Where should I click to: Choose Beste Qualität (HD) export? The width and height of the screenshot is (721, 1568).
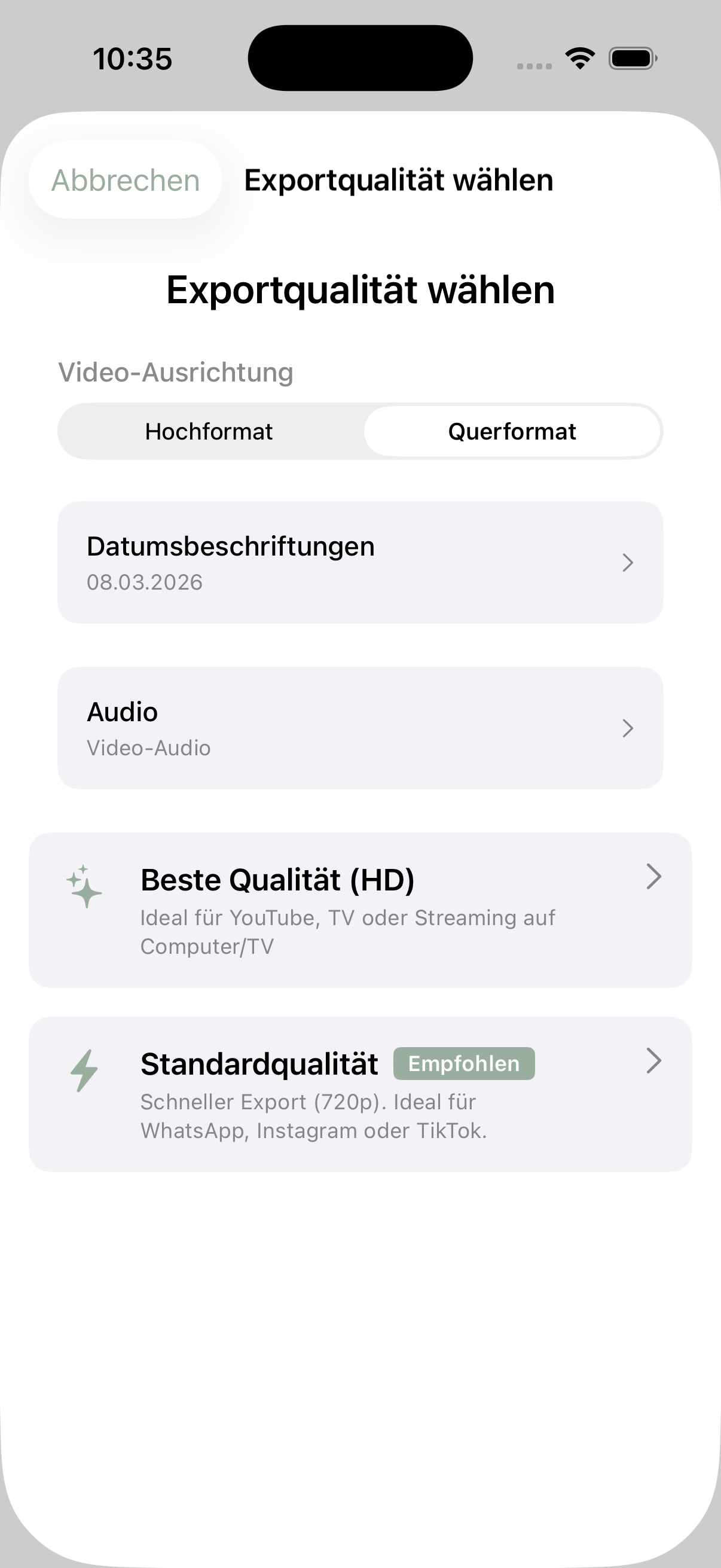[360, 910]
